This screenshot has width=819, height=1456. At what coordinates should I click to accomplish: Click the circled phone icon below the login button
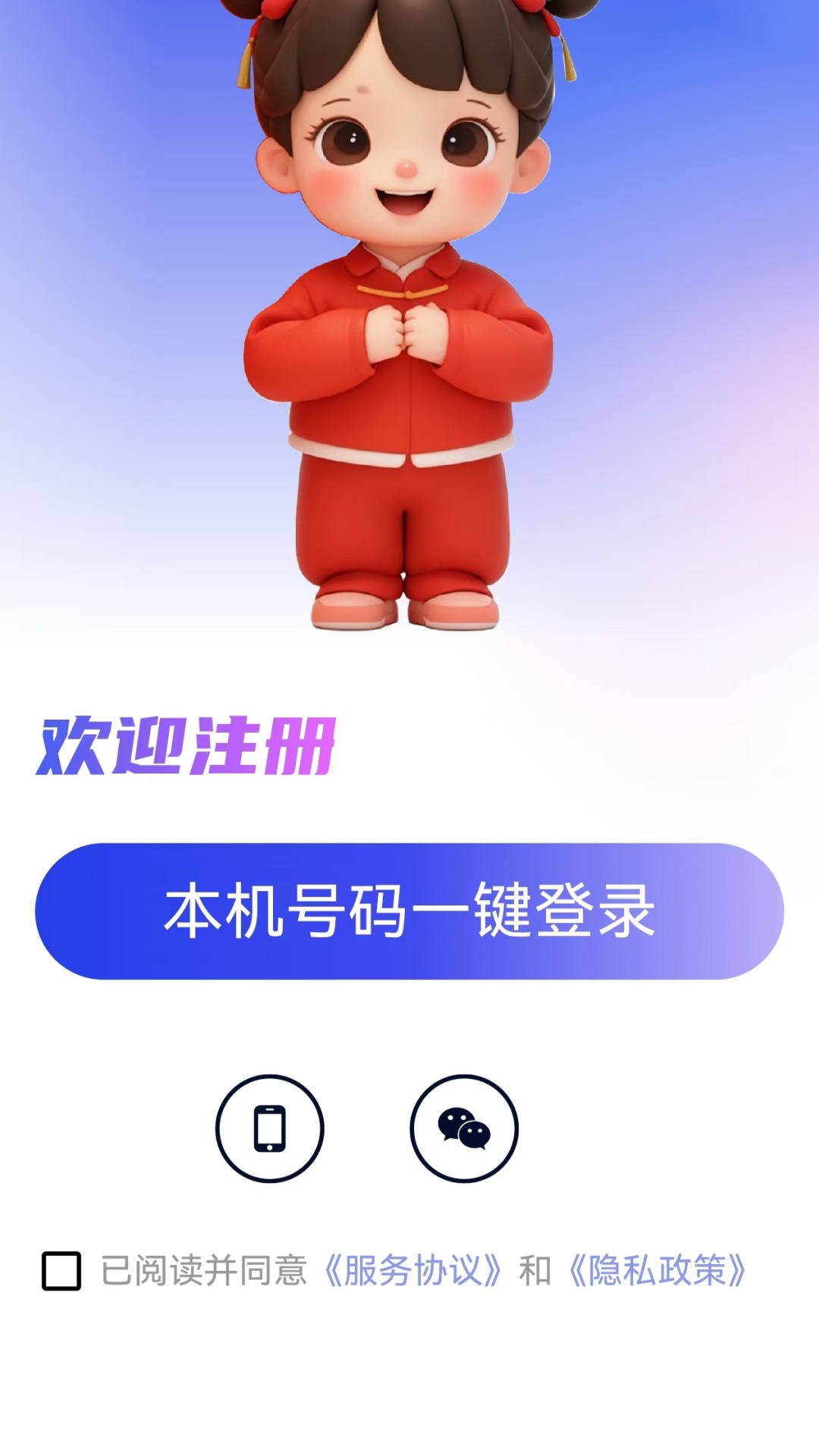269,1129
